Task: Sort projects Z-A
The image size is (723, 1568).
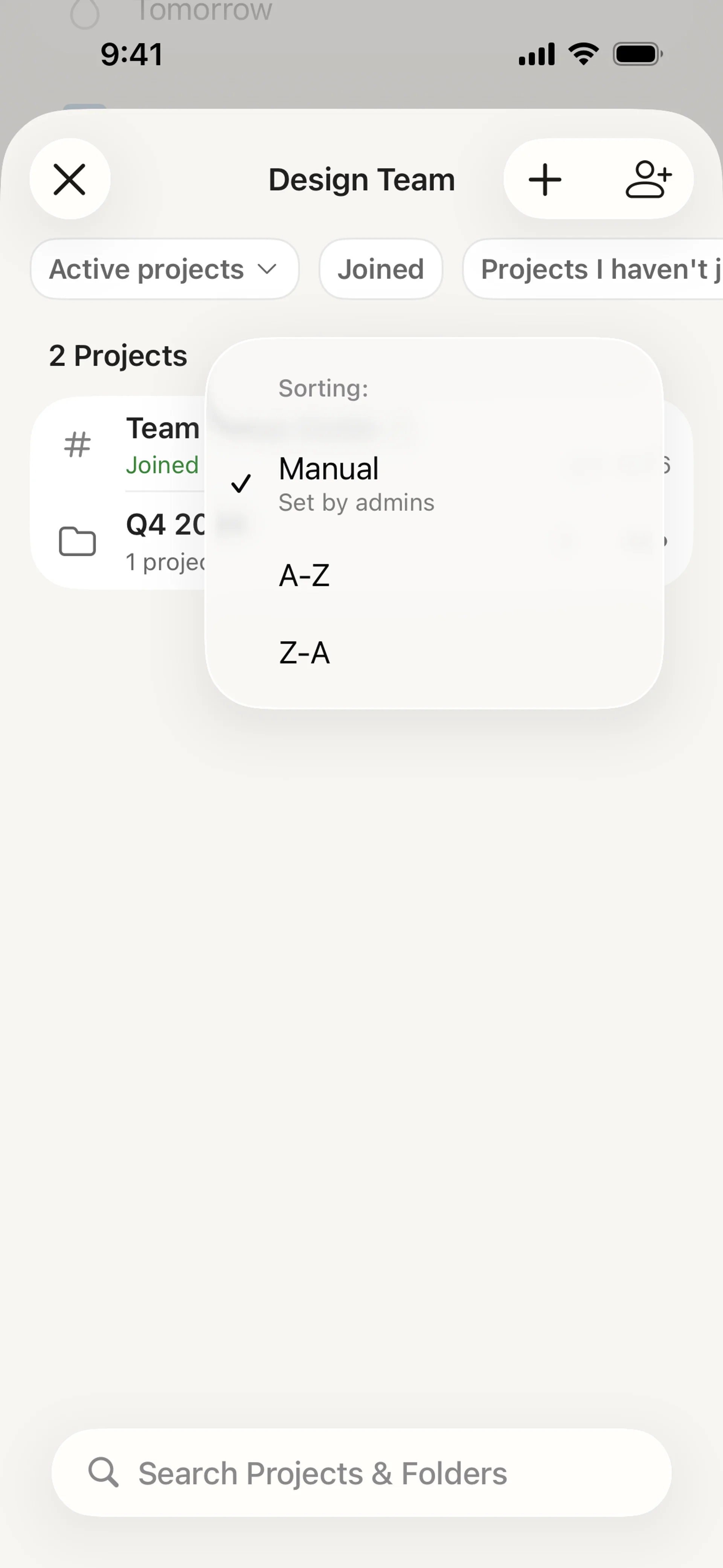Action: 435,653
